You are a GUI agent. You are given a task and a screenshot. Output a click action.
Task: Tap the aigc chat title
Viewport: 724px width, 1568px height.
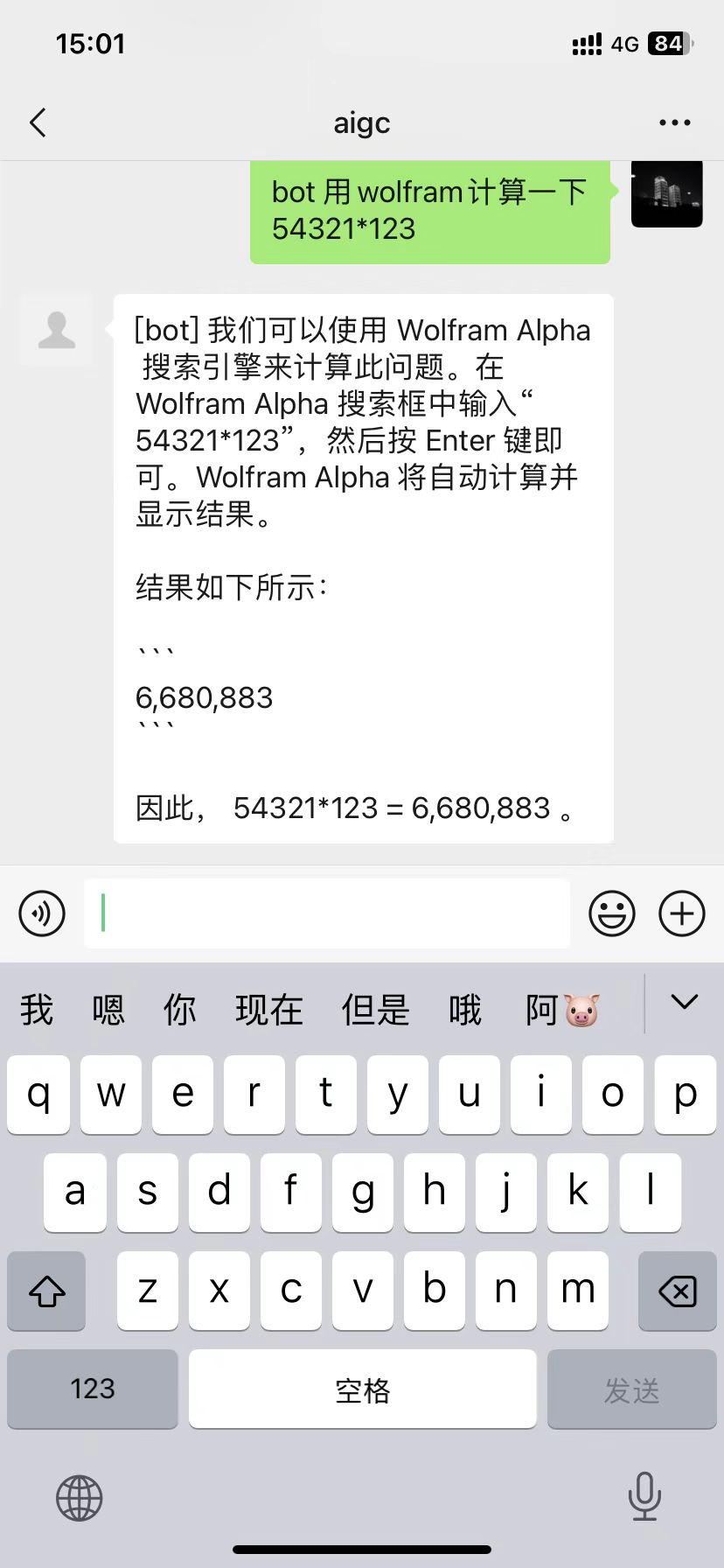pyautogui.click(x=361, y=122)
